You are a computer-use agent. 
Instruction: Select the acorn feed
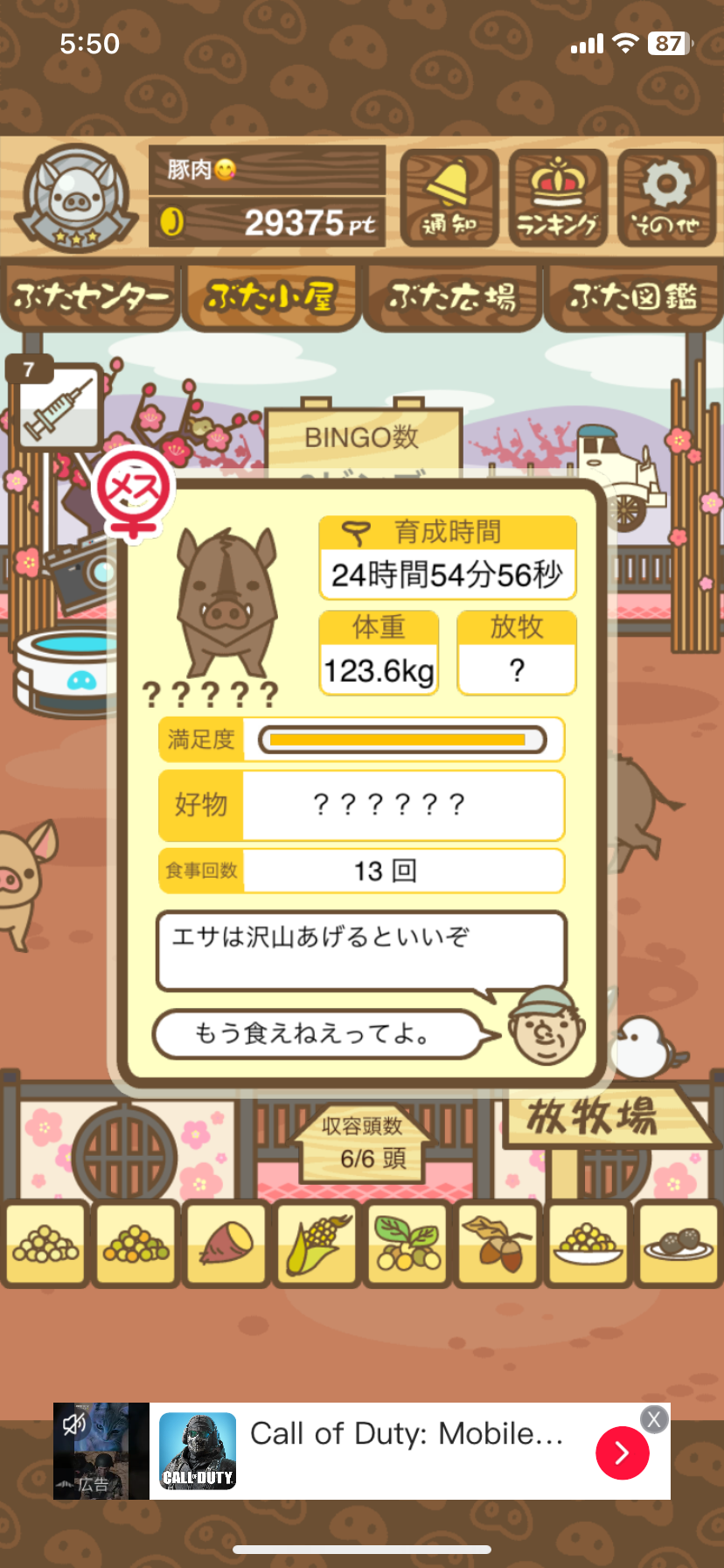(x=498, y=1243)
